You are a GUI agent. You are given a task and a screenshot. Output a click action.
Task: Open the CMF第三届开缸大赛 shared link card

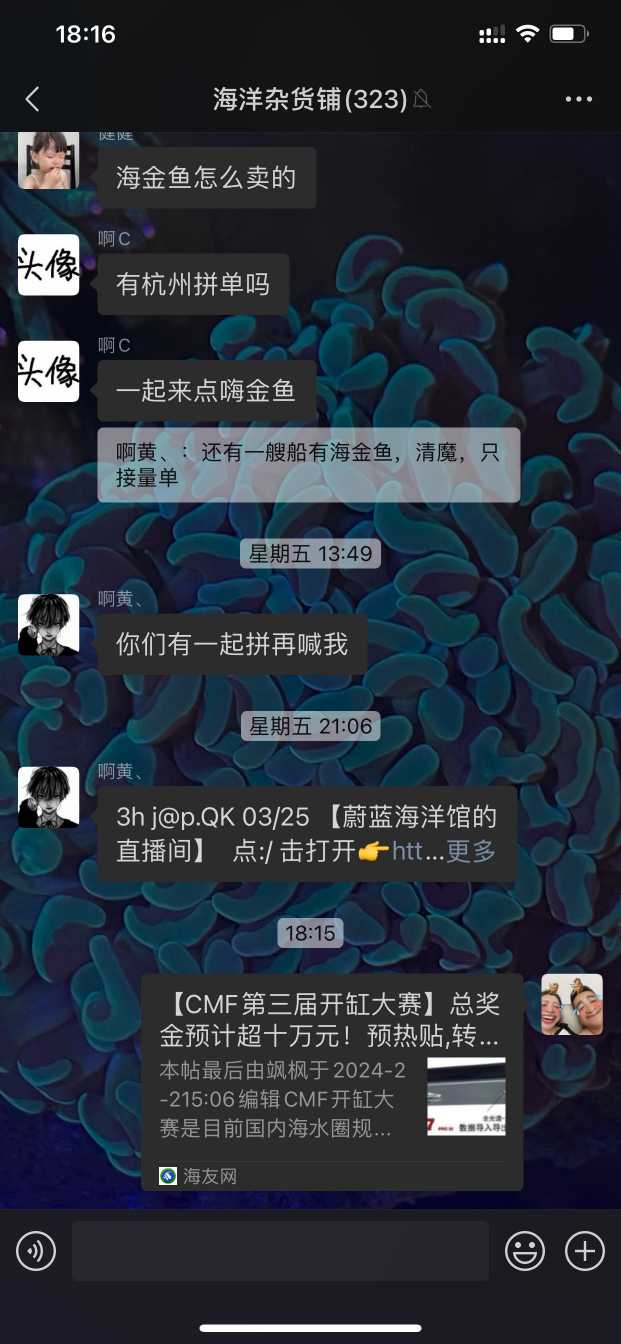pyautogui.click(x=331, y=1081)
